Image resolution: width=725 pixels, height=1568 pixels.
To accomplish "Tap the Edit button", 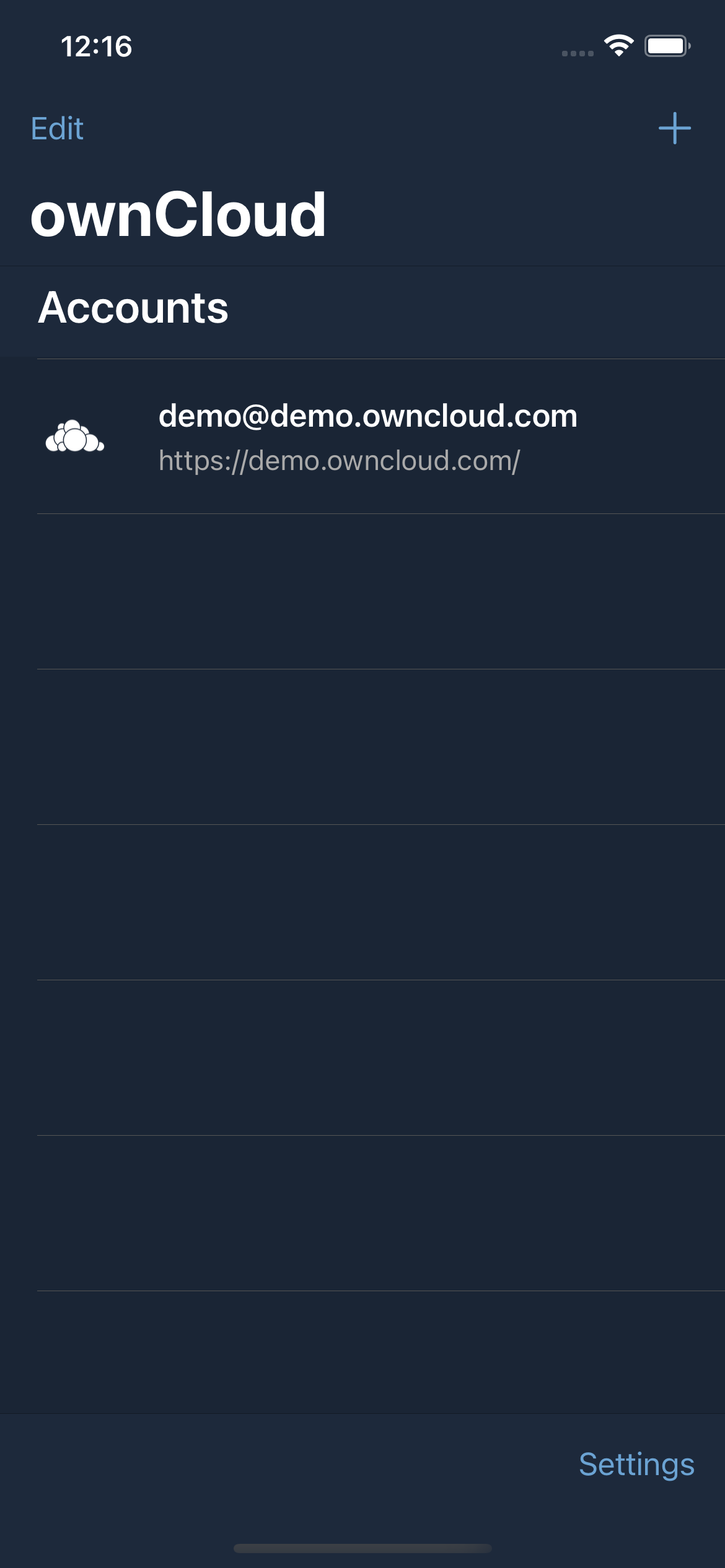I will [57, 129].
